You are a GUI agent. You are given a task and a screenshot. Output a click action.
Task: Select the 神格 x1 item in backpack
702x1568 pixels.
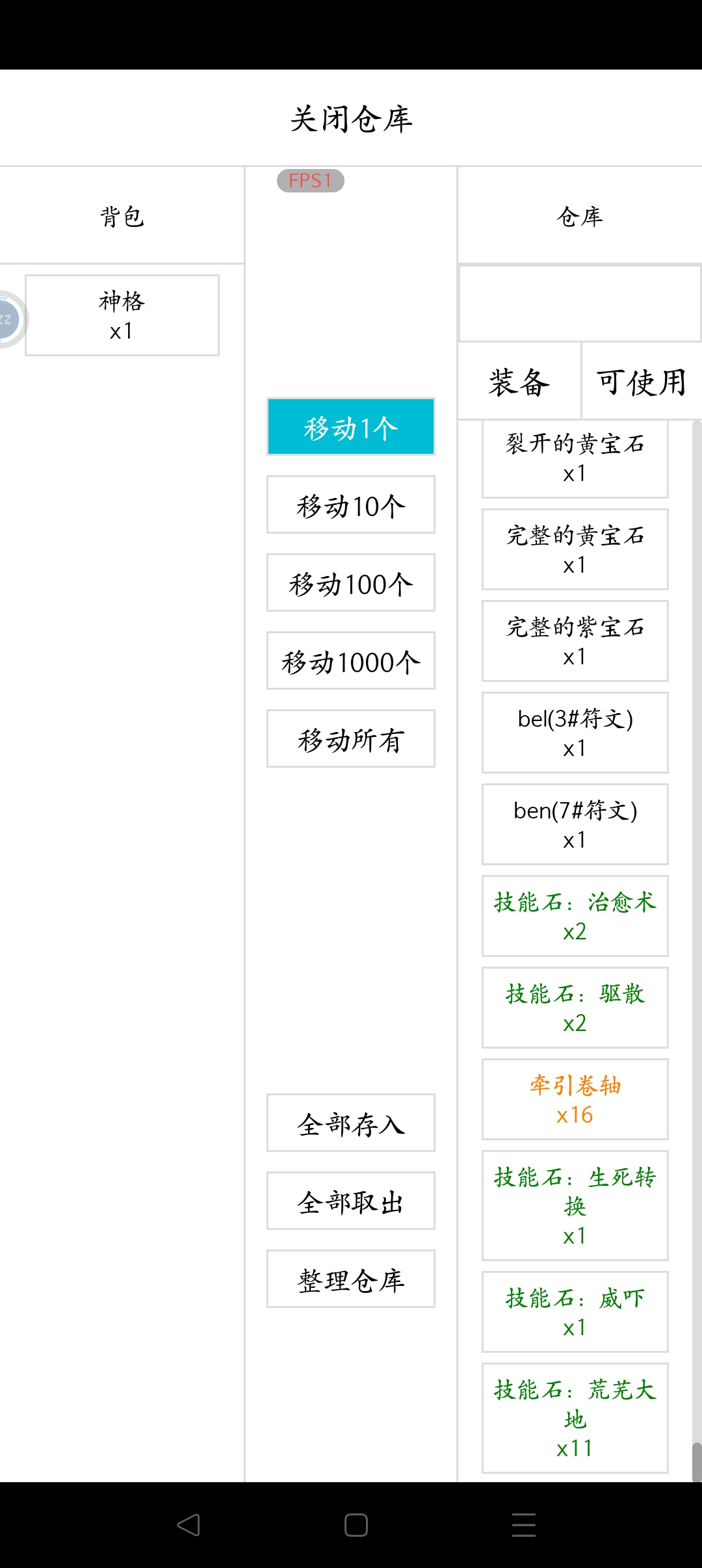(x=122, y=315)
